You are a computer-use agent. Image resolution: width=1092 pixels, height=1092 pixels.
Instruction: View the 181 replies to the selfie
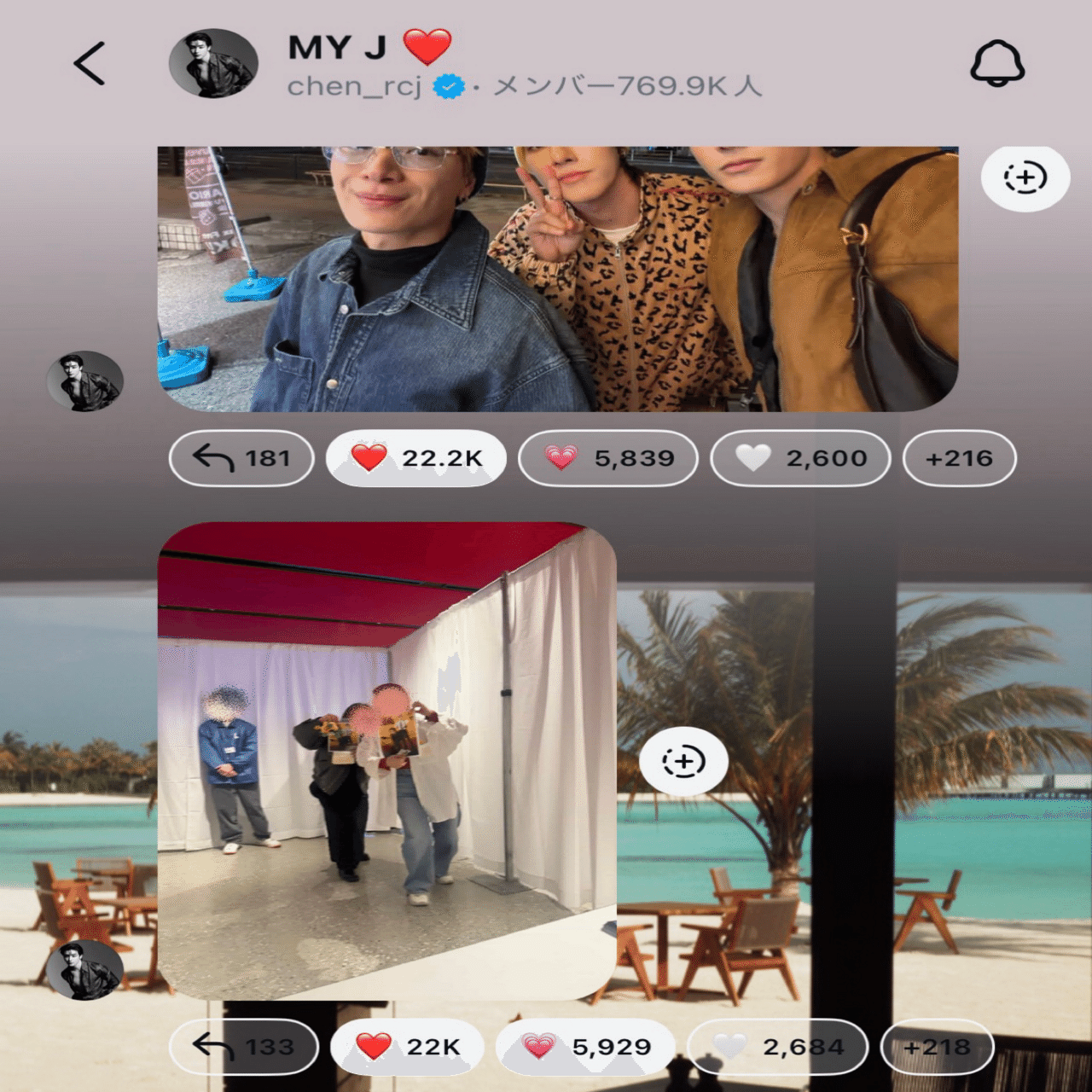pos(242,458)
